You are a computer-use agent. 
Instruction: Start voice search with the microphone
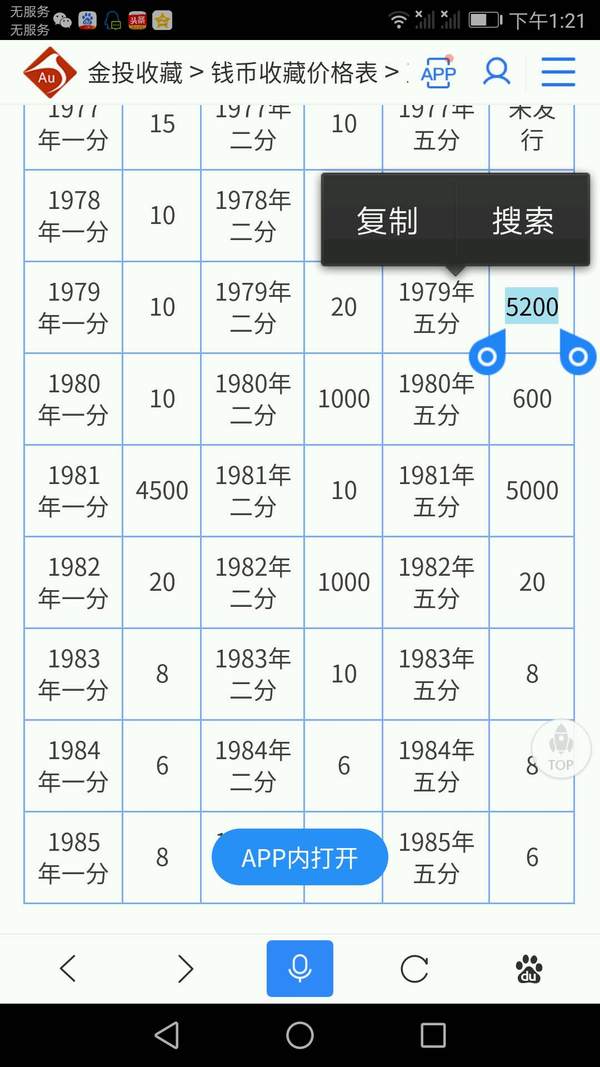300,968
